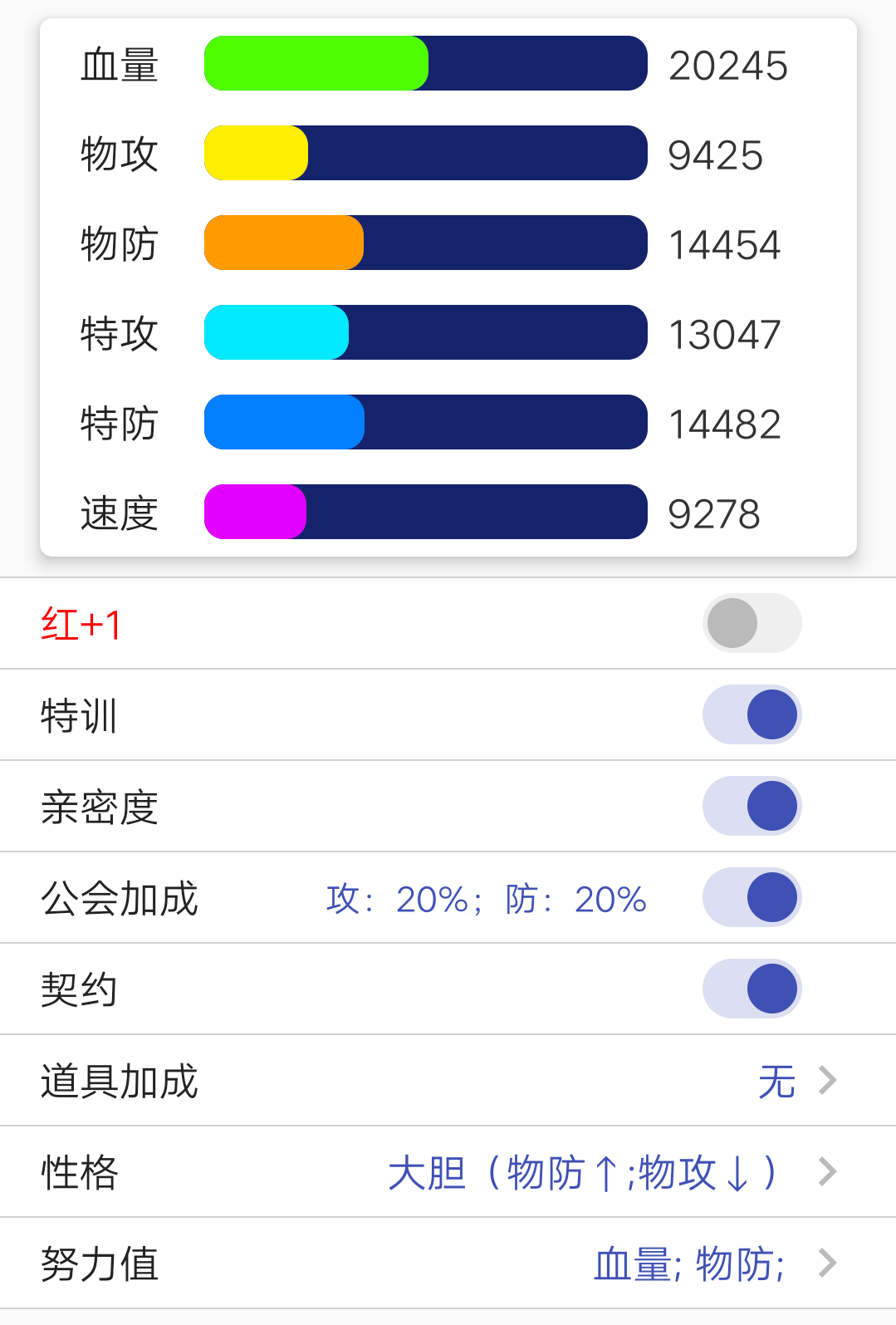Open the 道具加成 item selection
The image size is (896, 1325).
(448, 1081)
